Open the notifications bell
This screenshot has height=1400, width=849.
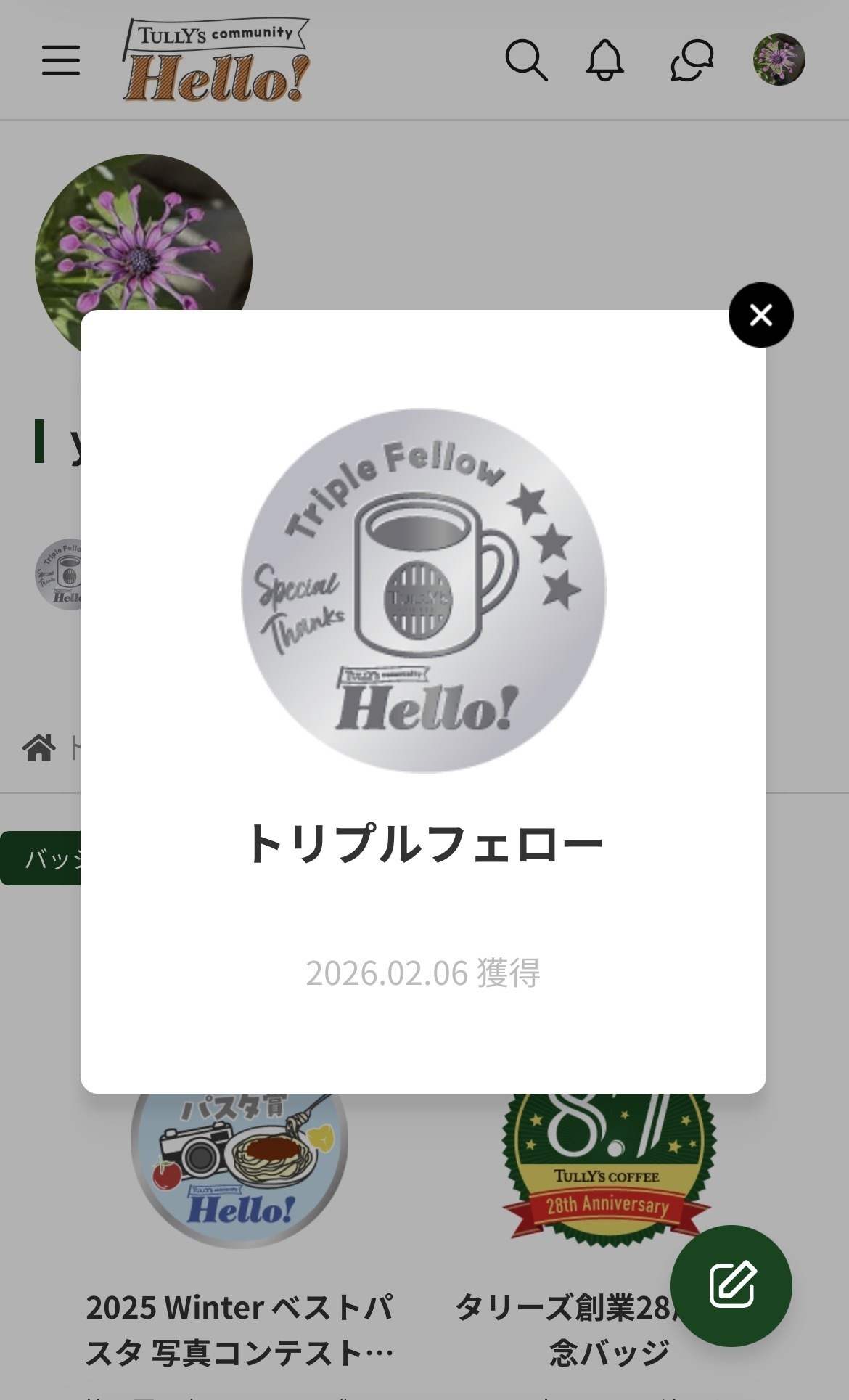[604, 60]
